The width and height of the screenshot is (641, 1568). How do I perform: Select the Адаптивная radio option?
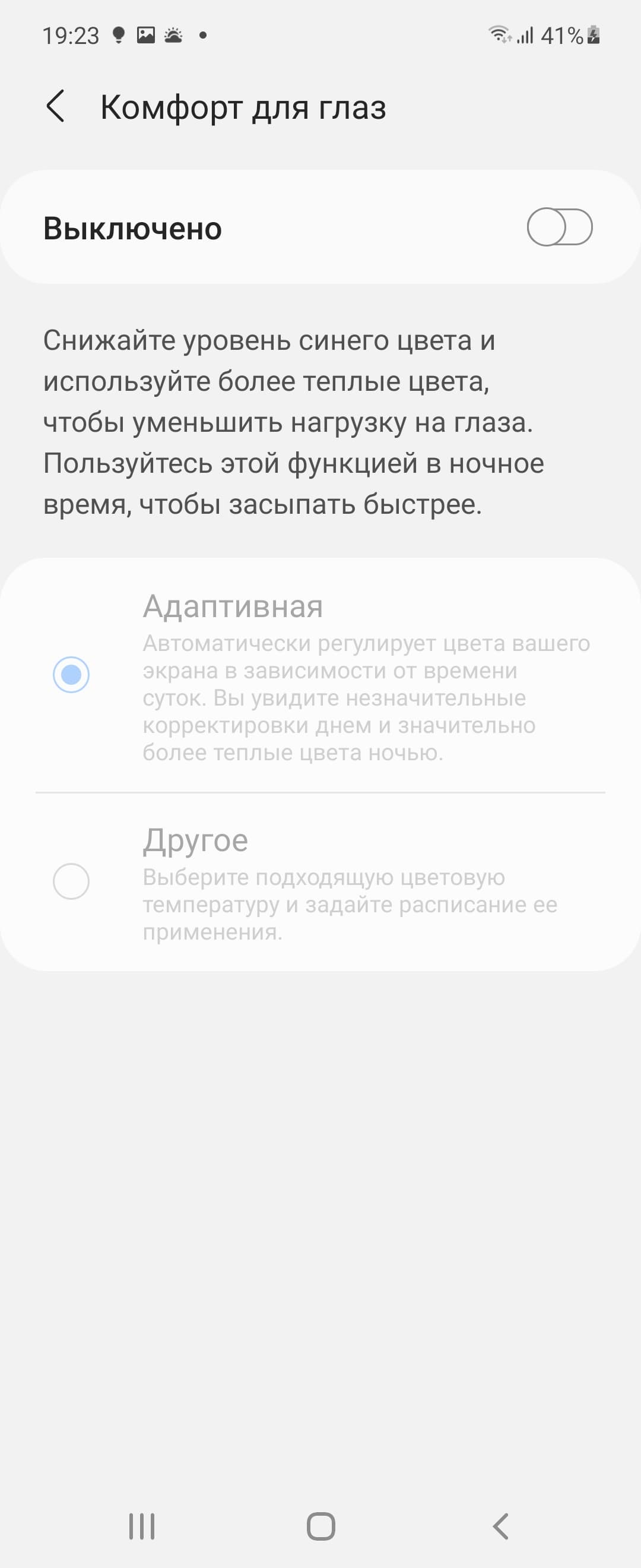pos(71,675)
